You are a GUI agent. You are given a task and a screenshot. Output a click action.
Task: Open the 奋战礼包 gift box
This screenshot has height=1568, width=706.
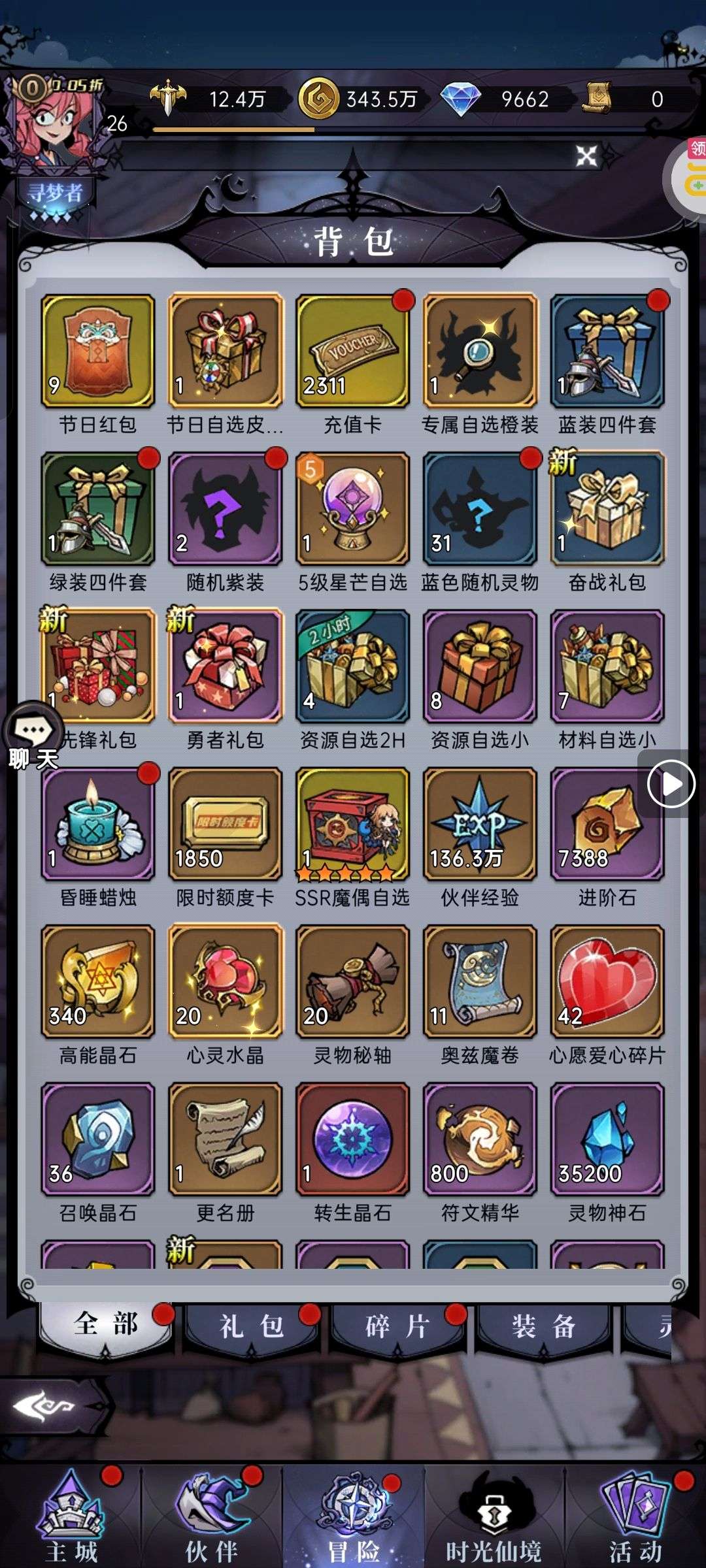coord(607,509)
